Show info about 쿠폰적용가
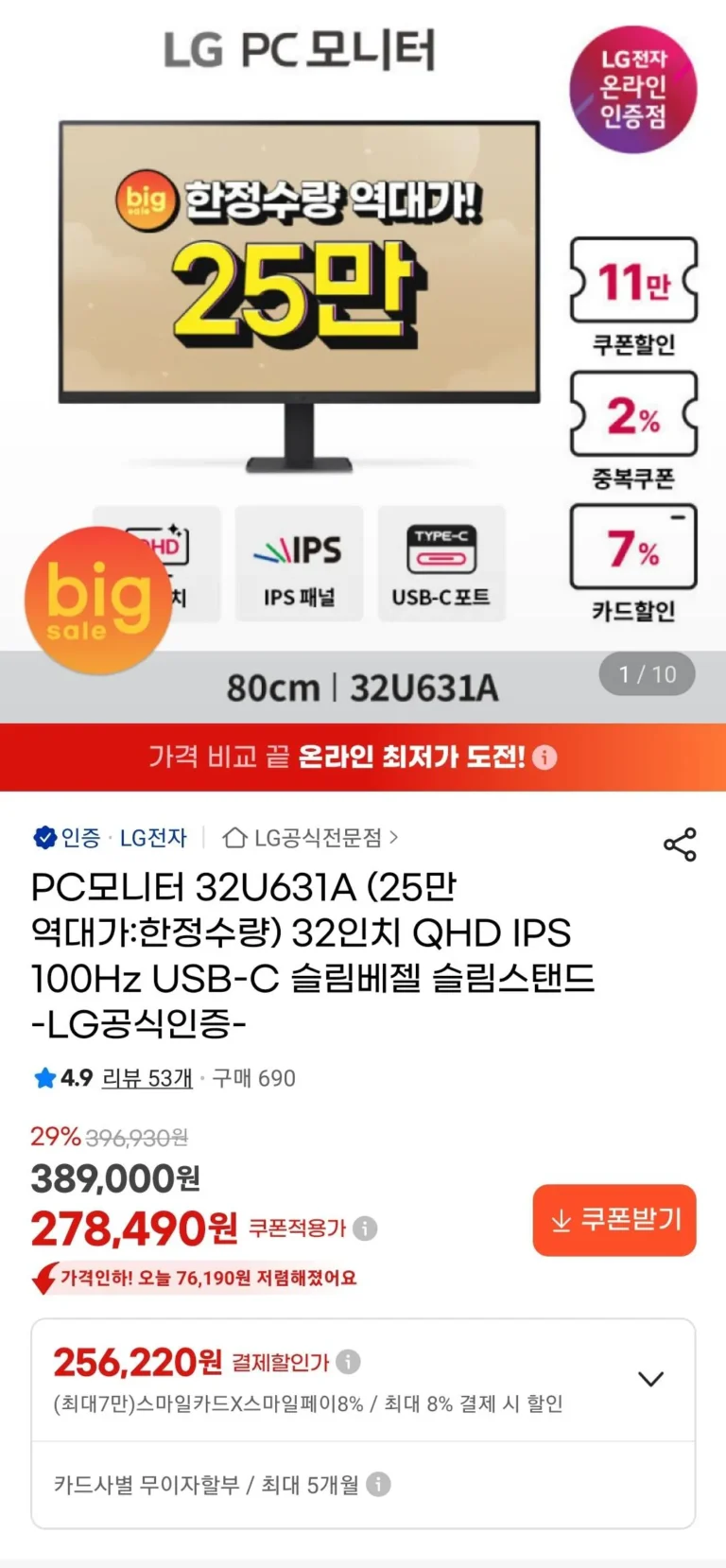This screenshot has width=726, height=1568. pyautogui.click(x=365, y=1228)
